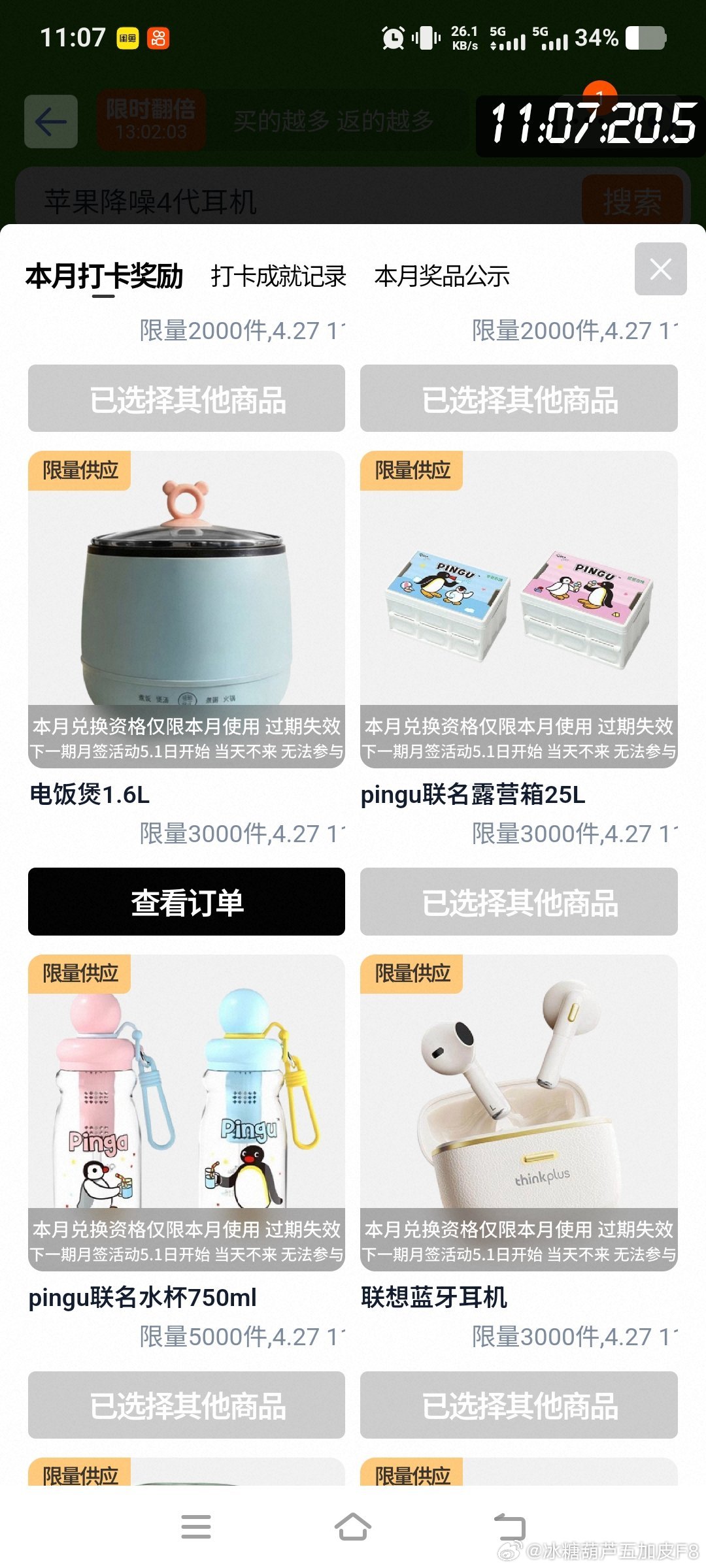
Task: Tap 查看订单 for the rice cooker
Action: click(x=186, y=902)
